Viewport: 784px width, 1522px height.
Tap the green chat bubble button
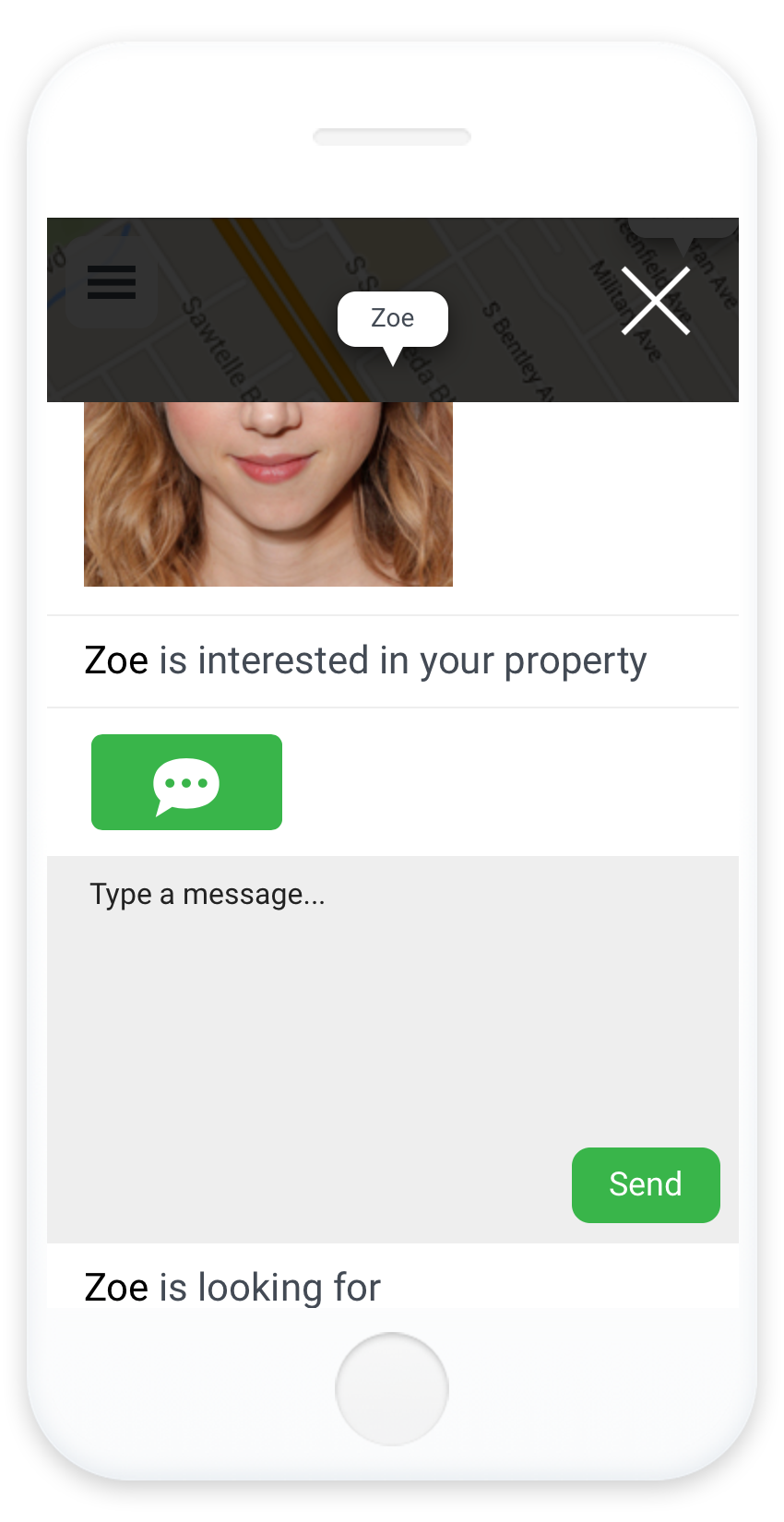pyautogui.click(x=186, y=782)
